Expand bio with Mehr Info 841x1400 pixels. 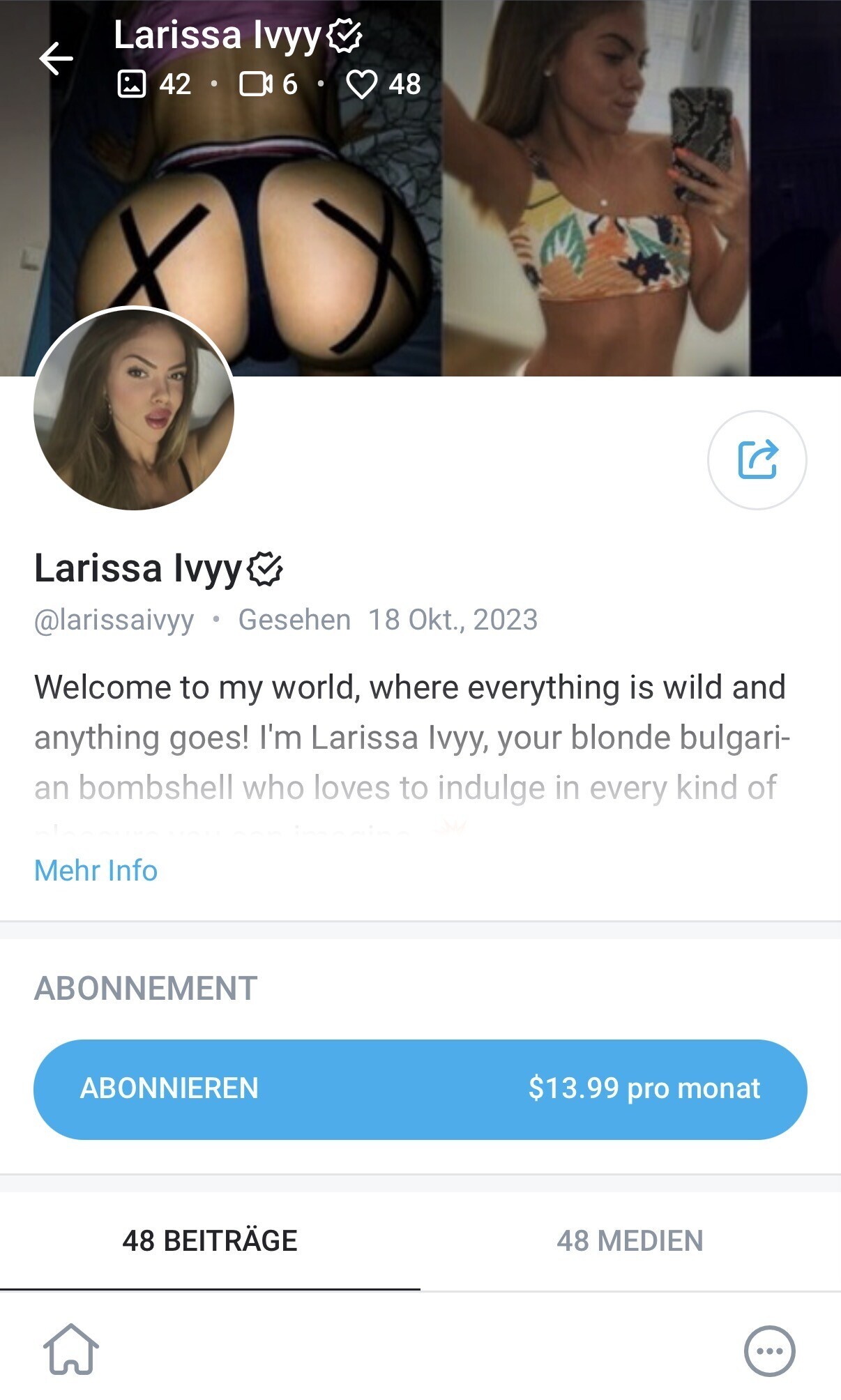tap(96, 870)
